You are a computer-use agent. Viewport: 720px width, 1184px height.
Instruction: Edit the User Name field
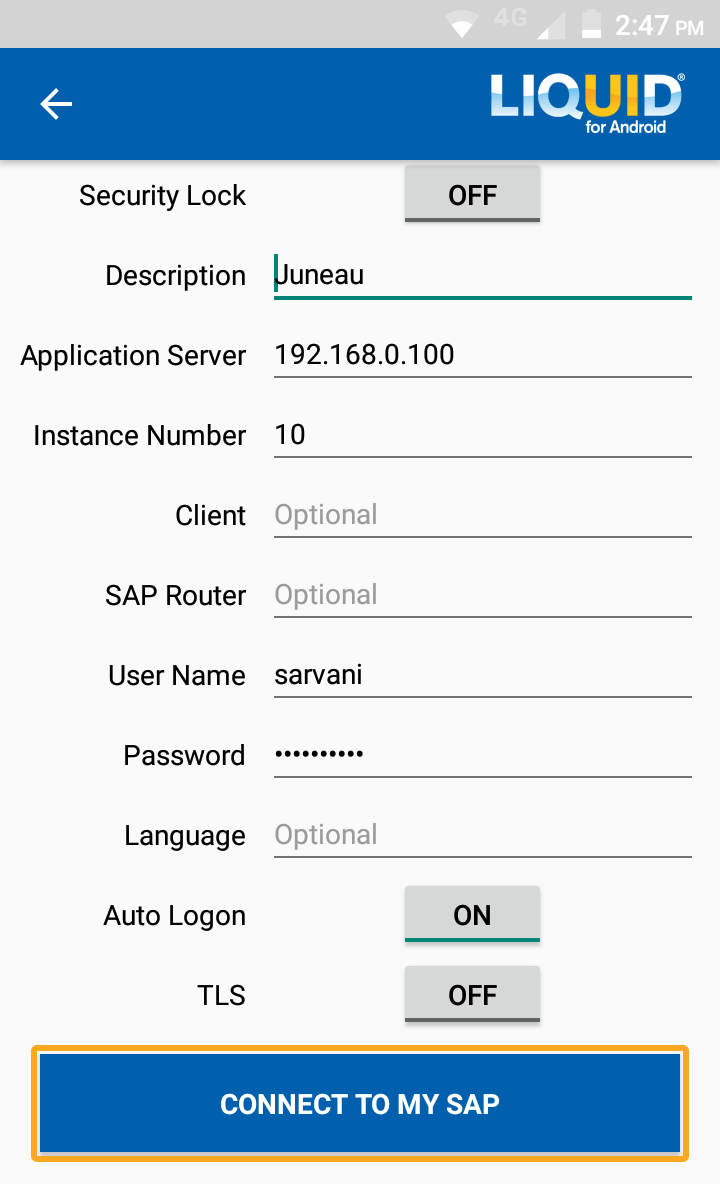(482, 676)
